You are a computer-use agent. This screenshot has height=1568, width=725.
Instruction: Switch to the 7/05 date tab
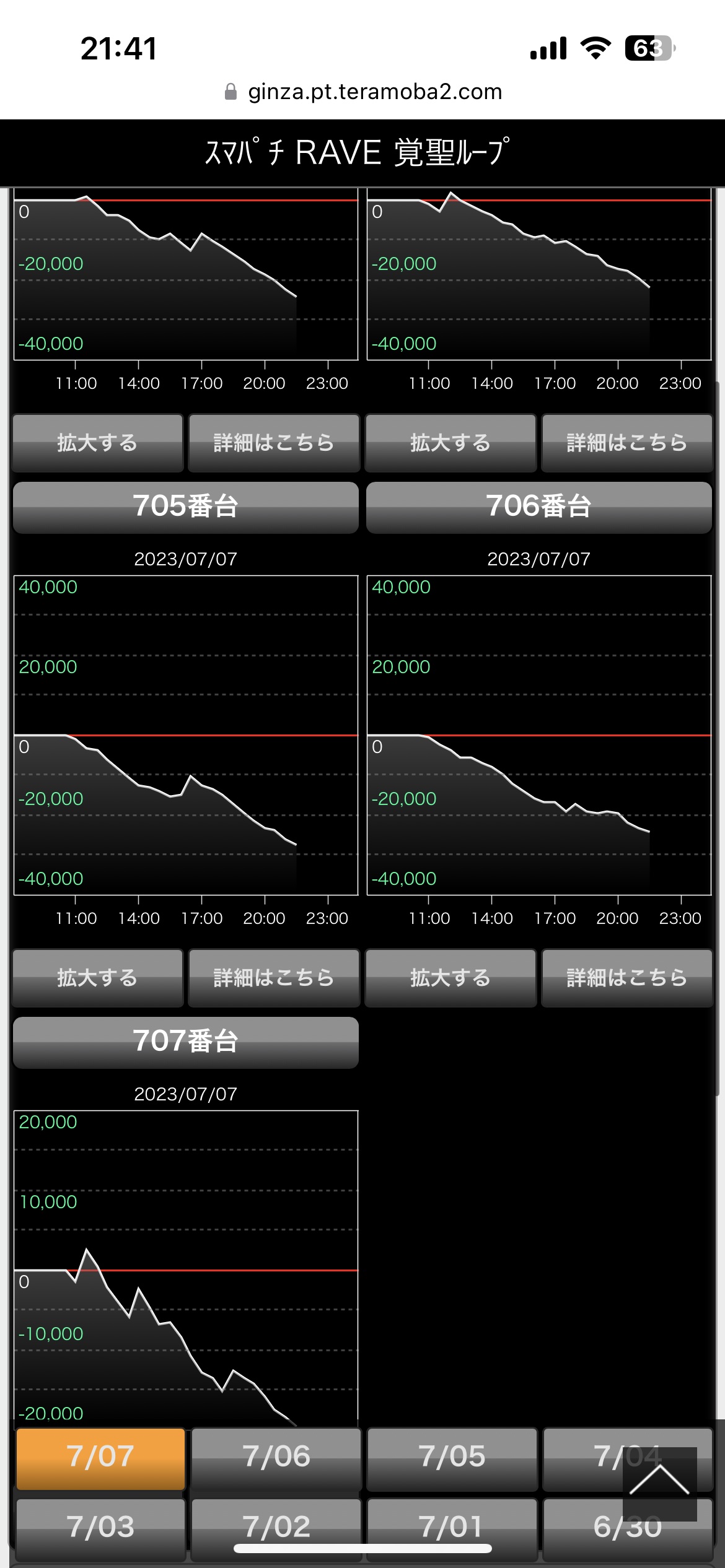(x=452, y=1458)
